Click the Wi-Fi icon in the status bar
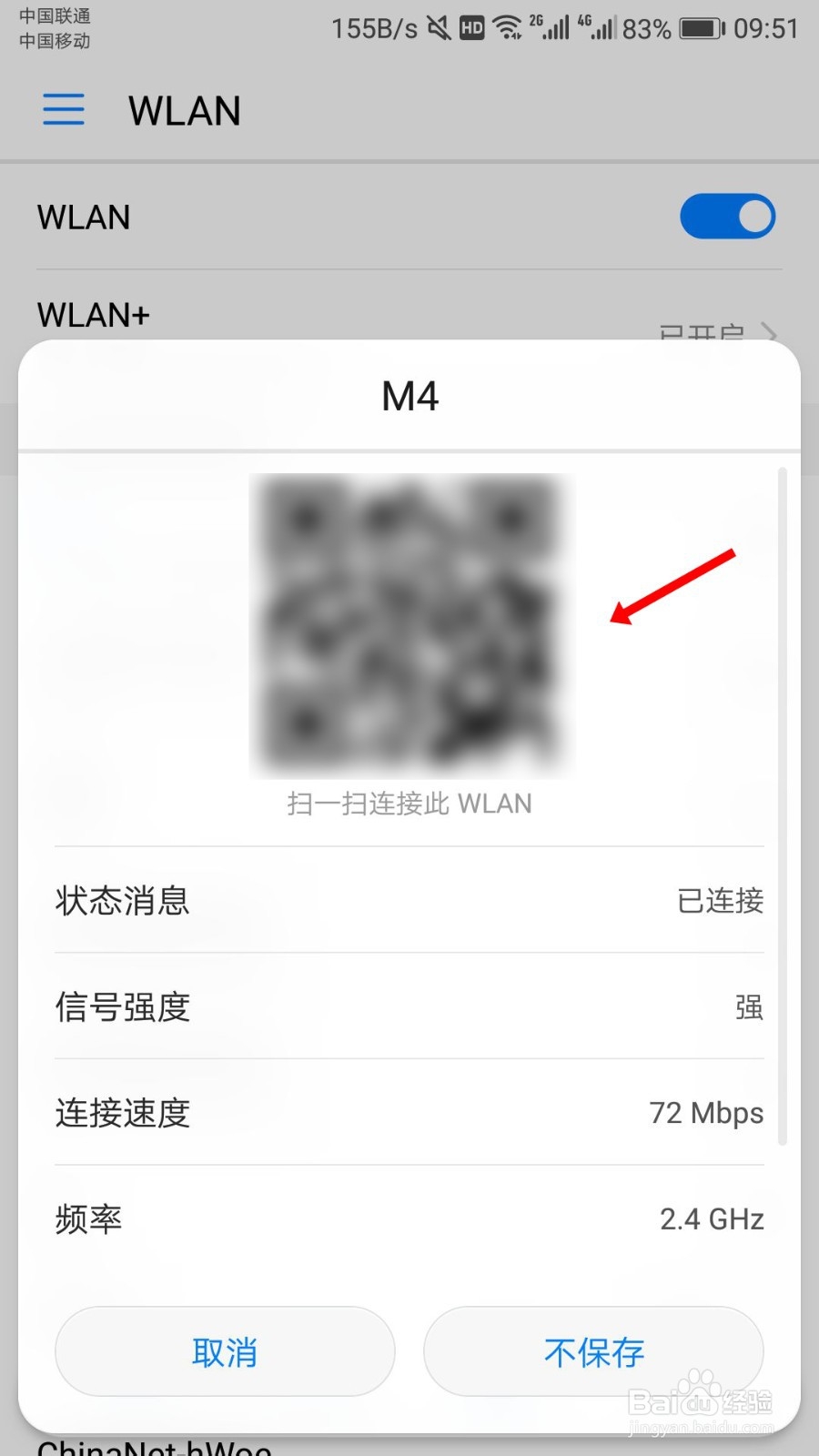 tap(506, 28)
